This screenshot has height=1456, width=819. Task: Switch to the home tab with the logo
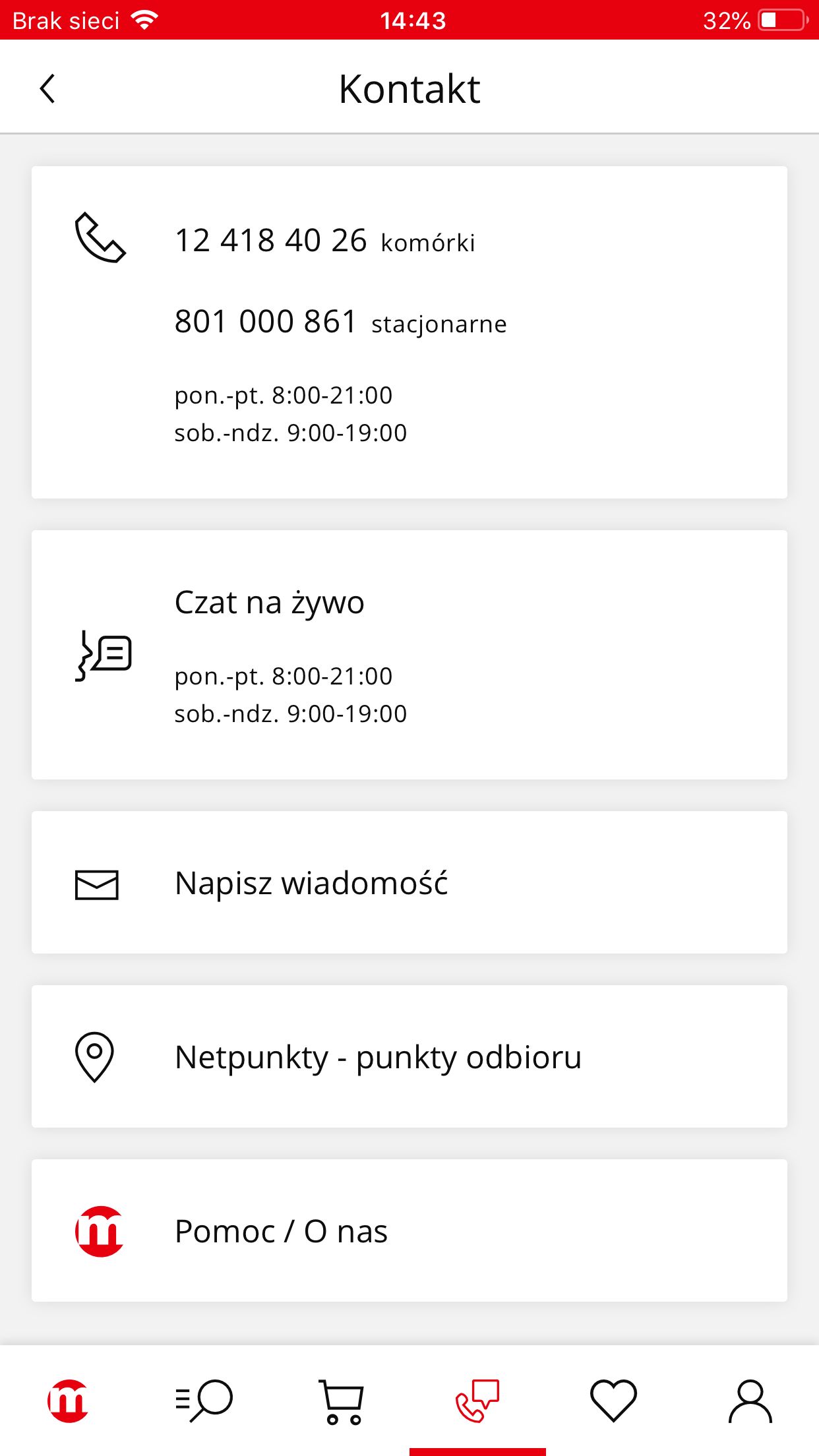[68, 1401]
